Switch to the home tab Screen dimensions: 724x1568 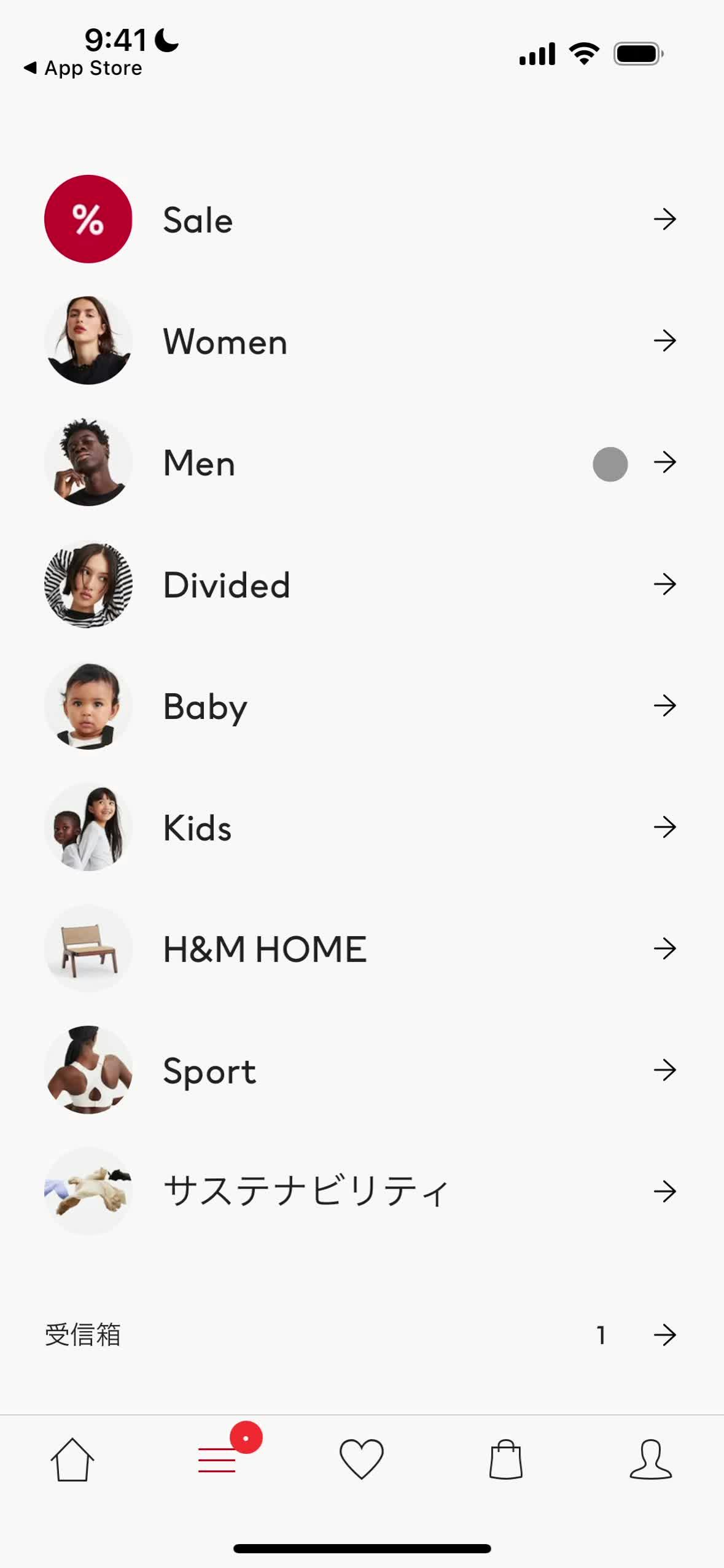tap(72, 1459)
